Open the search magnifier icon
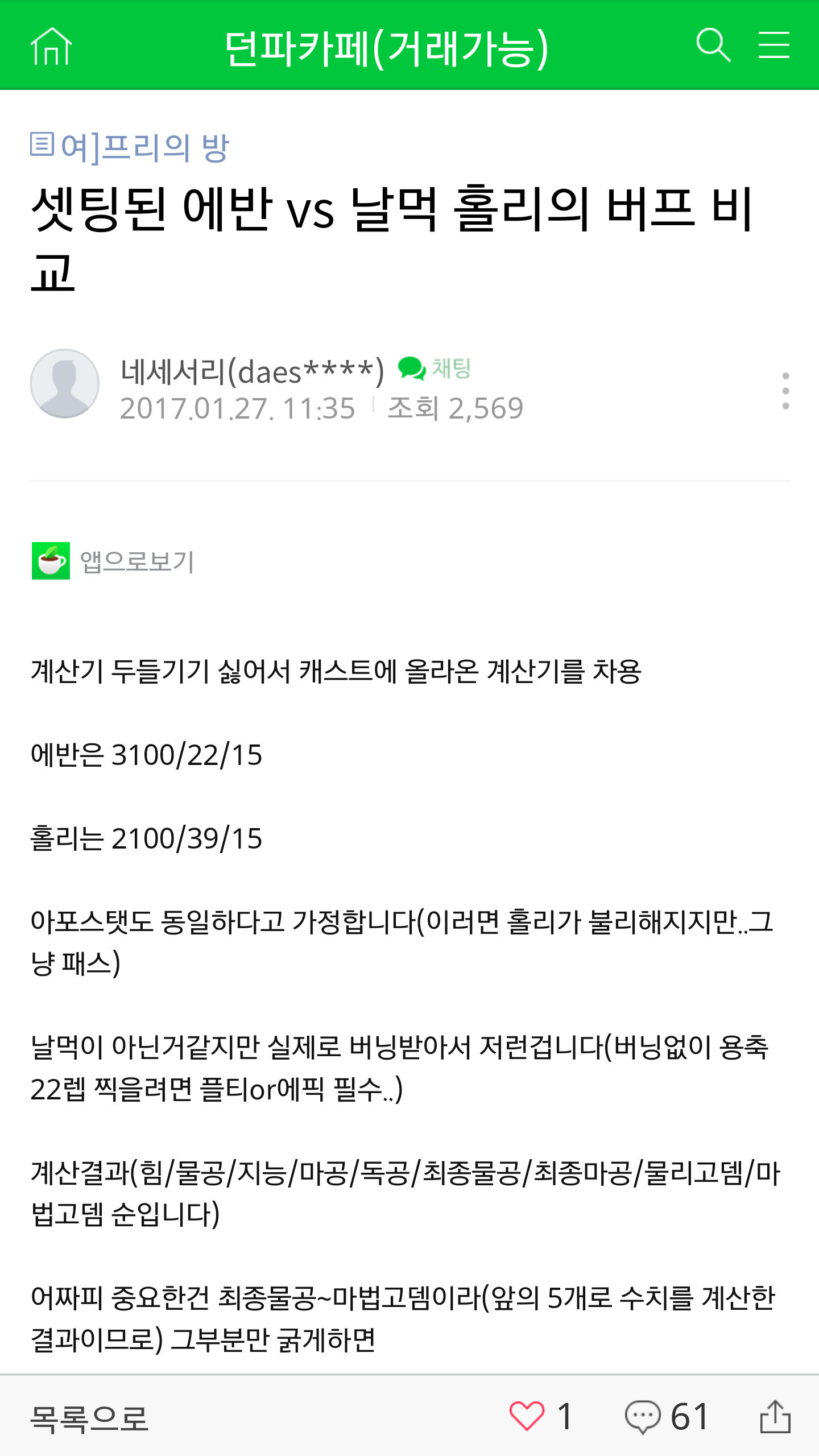Viewport: 819px width, 1456px height. click(713, 45)
